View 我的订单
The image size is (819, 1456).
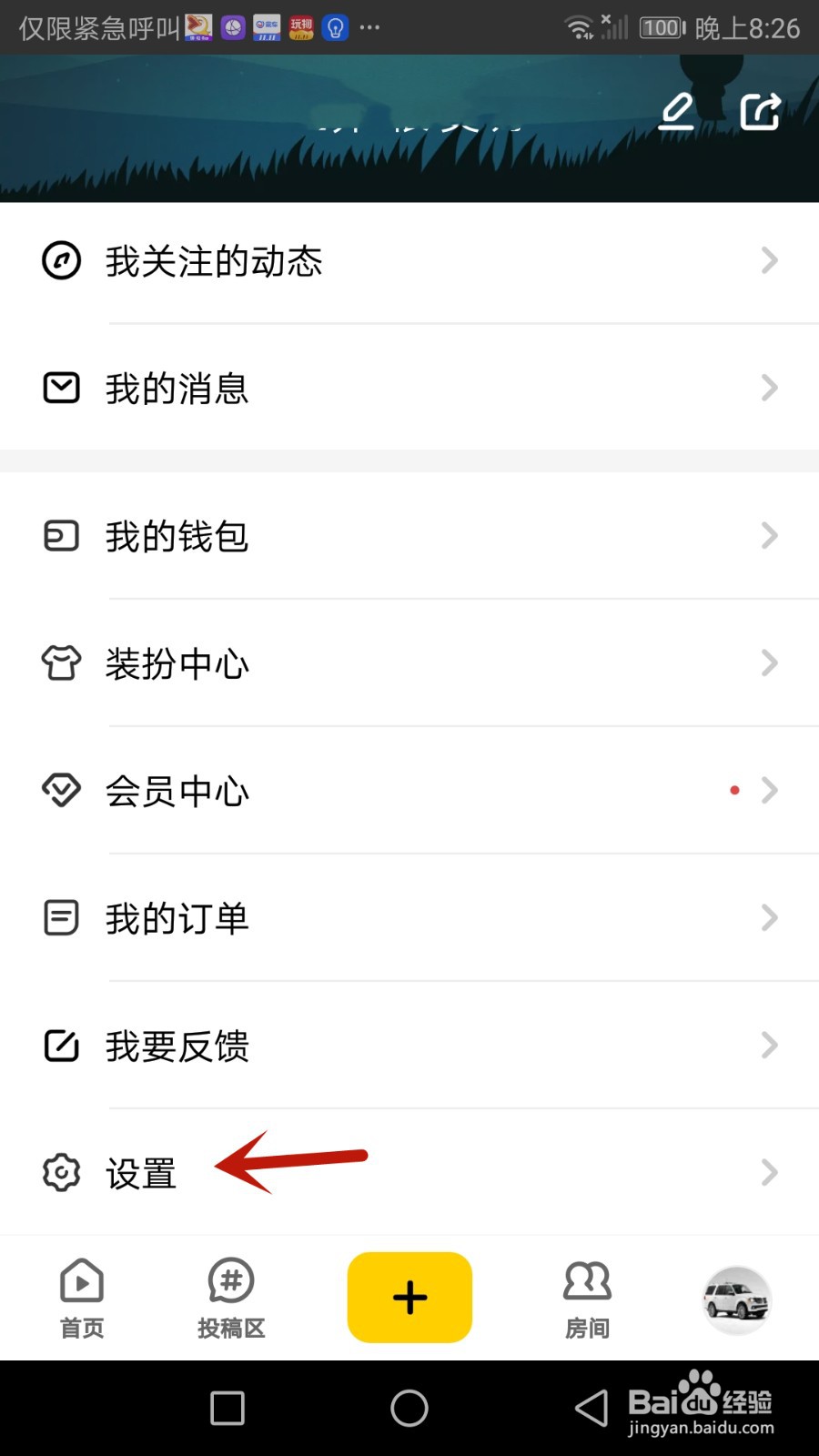(409, 918)
